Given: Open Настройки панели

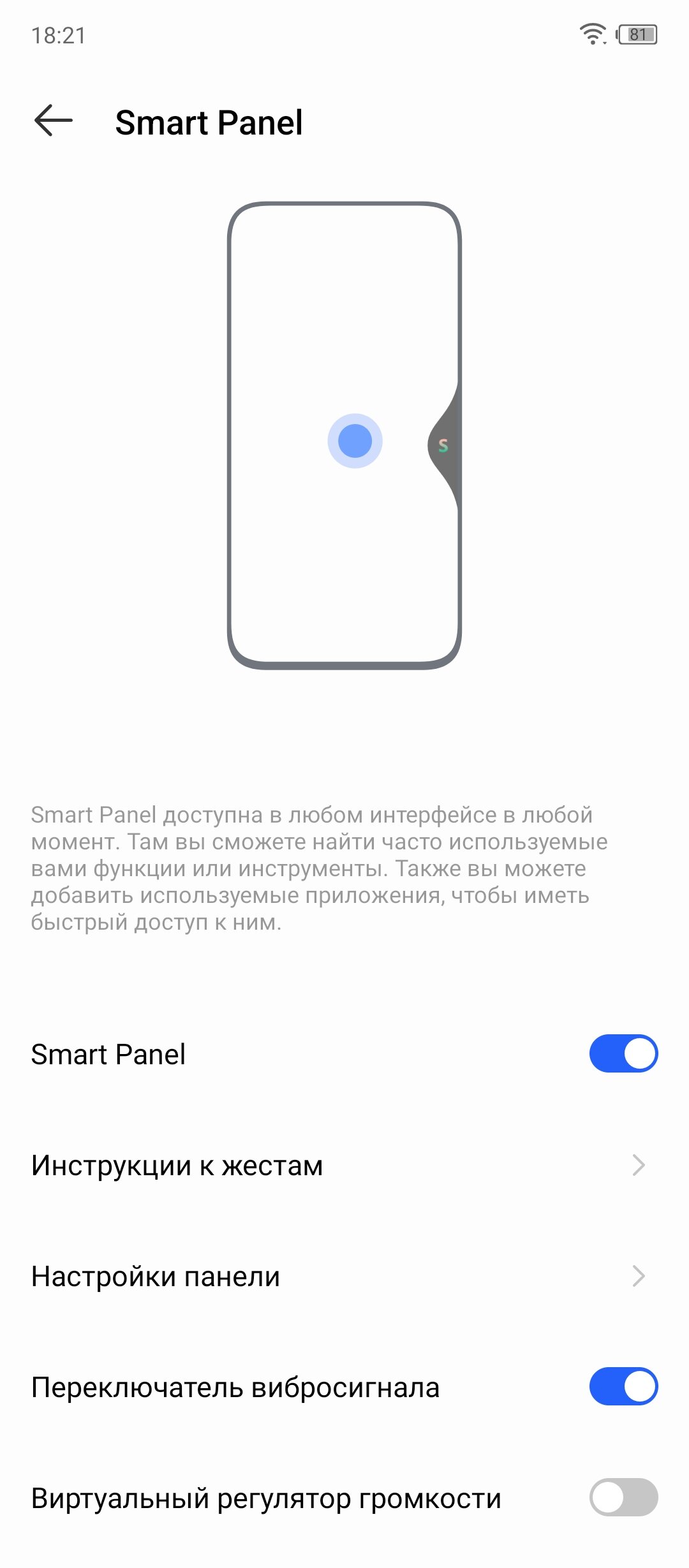Looking at the screenshot, I should point(344,1276).
